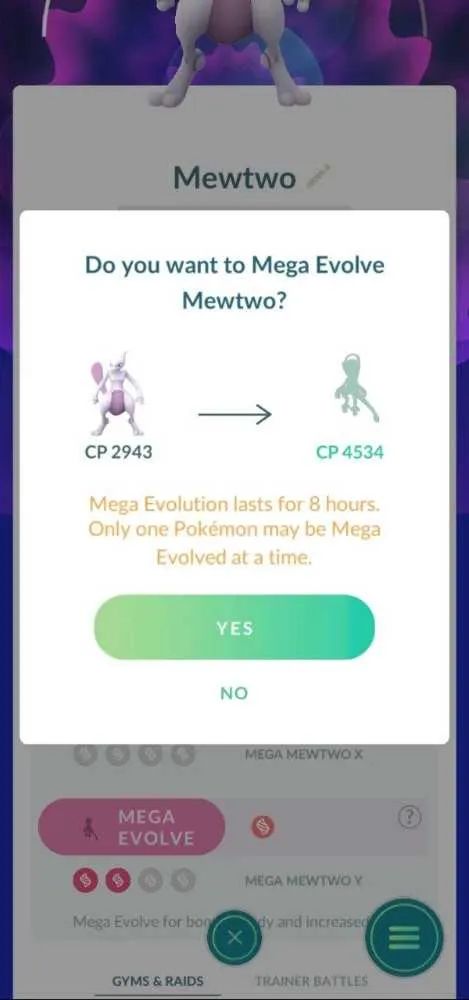
Task: Close the Pokémon screen with X button
Action: coord(235,938)
